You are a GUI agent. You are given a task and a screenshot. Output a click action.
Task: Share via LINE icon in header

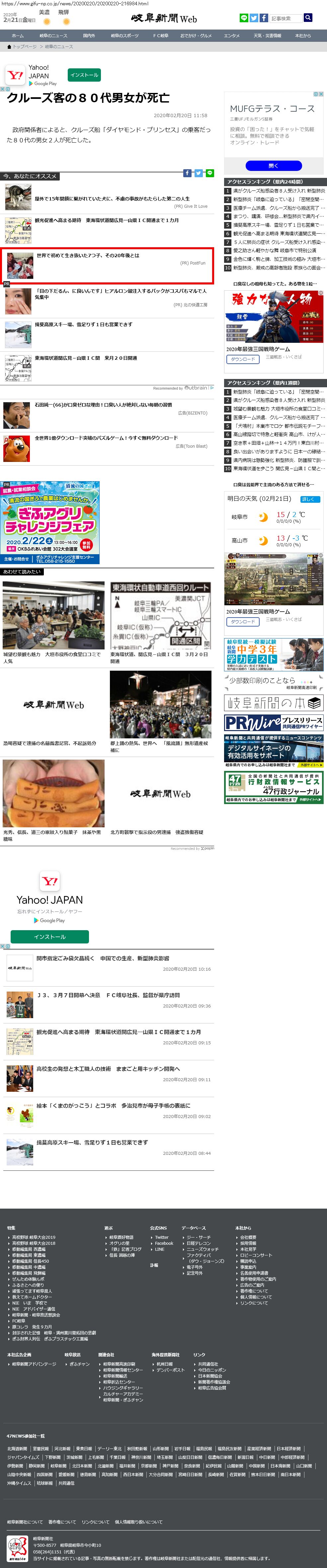point(244,18)
